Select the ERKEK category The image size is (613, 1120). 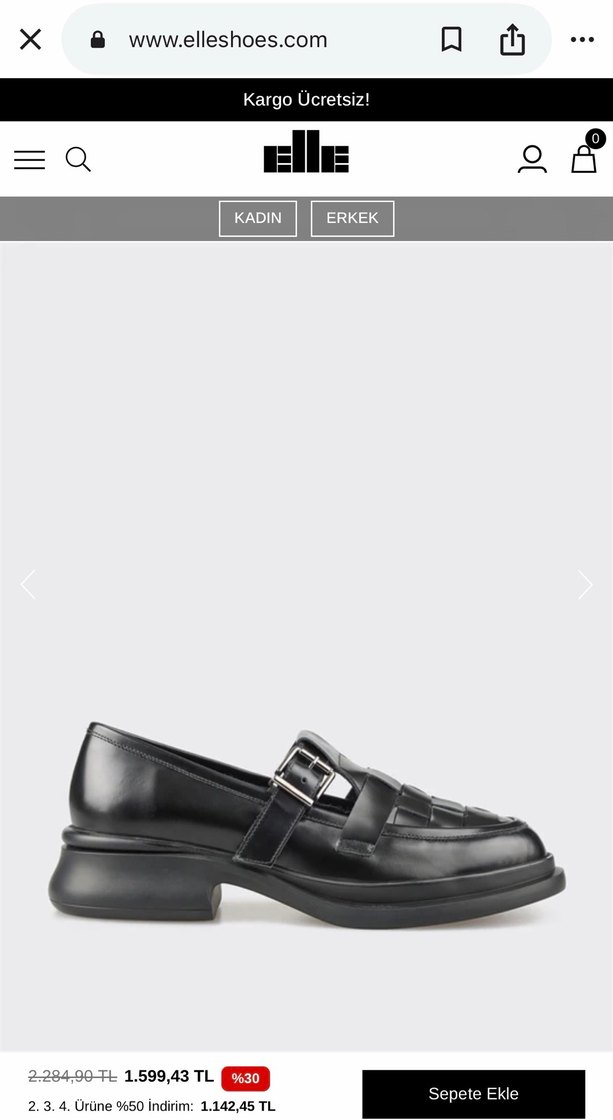tap(352, 218)
